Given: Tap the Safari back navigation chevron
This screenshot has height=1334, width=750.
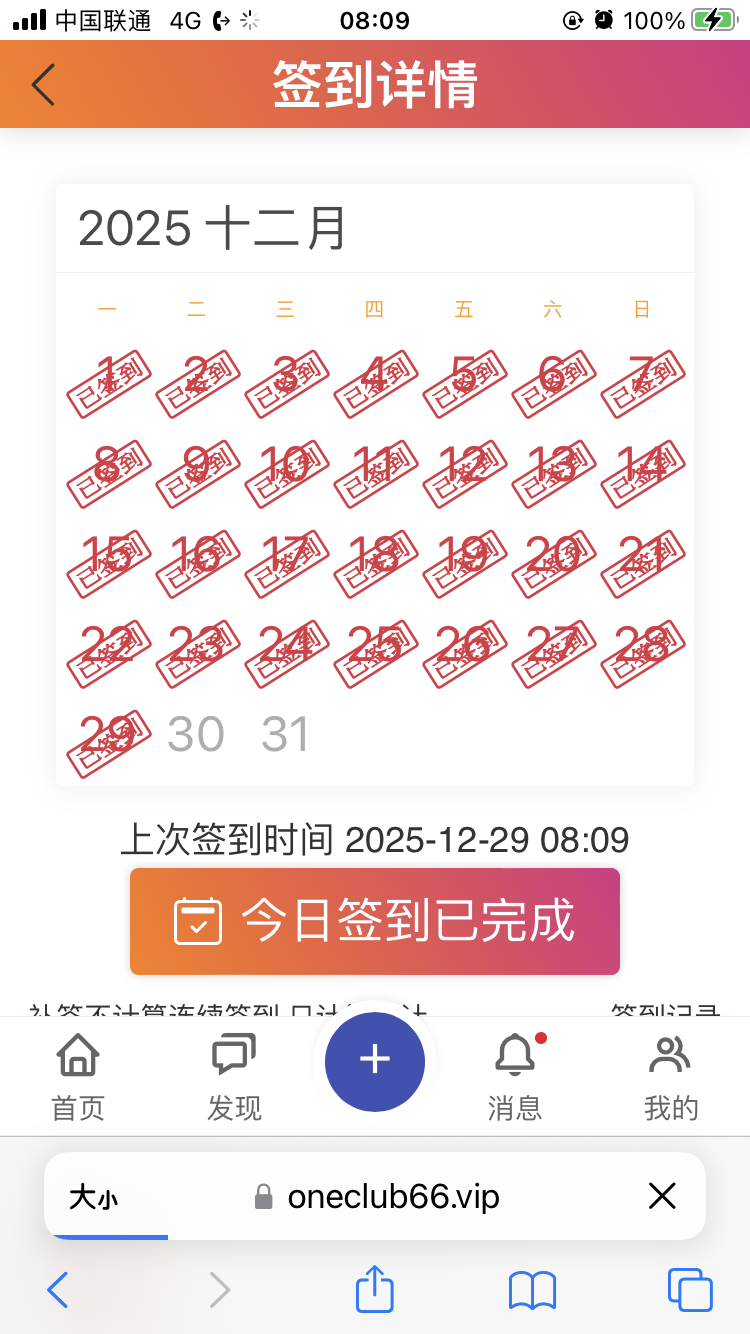Looking at the screenshot, I should tap(57, 1290).
